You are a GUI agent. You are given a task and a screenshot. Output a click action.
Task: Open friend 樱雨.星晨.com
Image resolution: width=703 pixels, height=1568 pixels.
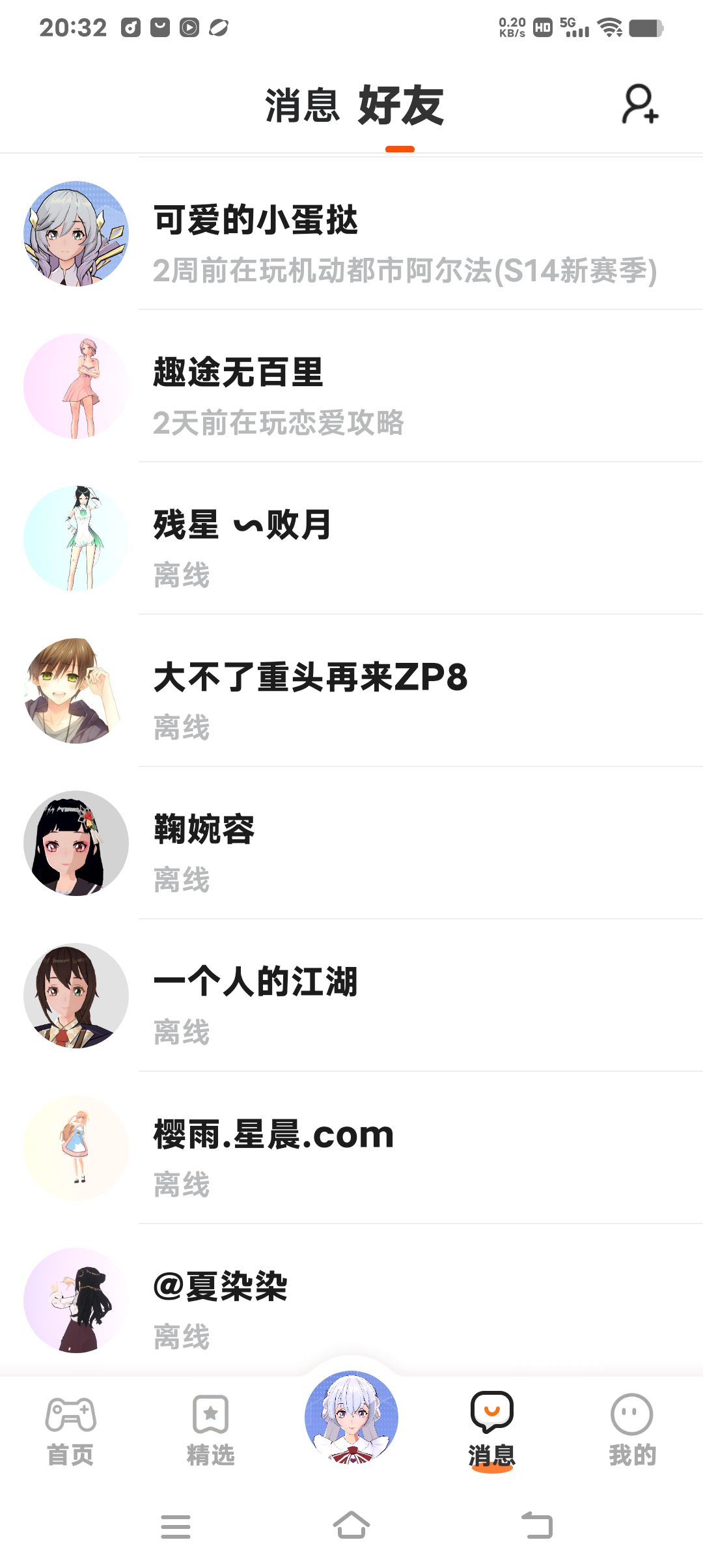351,1149
